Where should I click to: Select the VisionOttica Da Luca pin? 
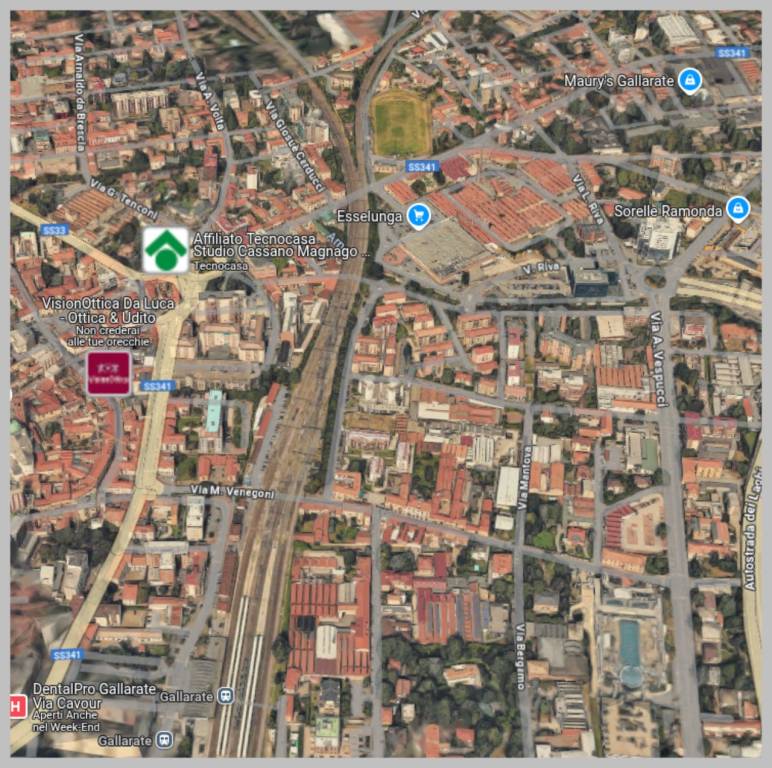[108, 373]
